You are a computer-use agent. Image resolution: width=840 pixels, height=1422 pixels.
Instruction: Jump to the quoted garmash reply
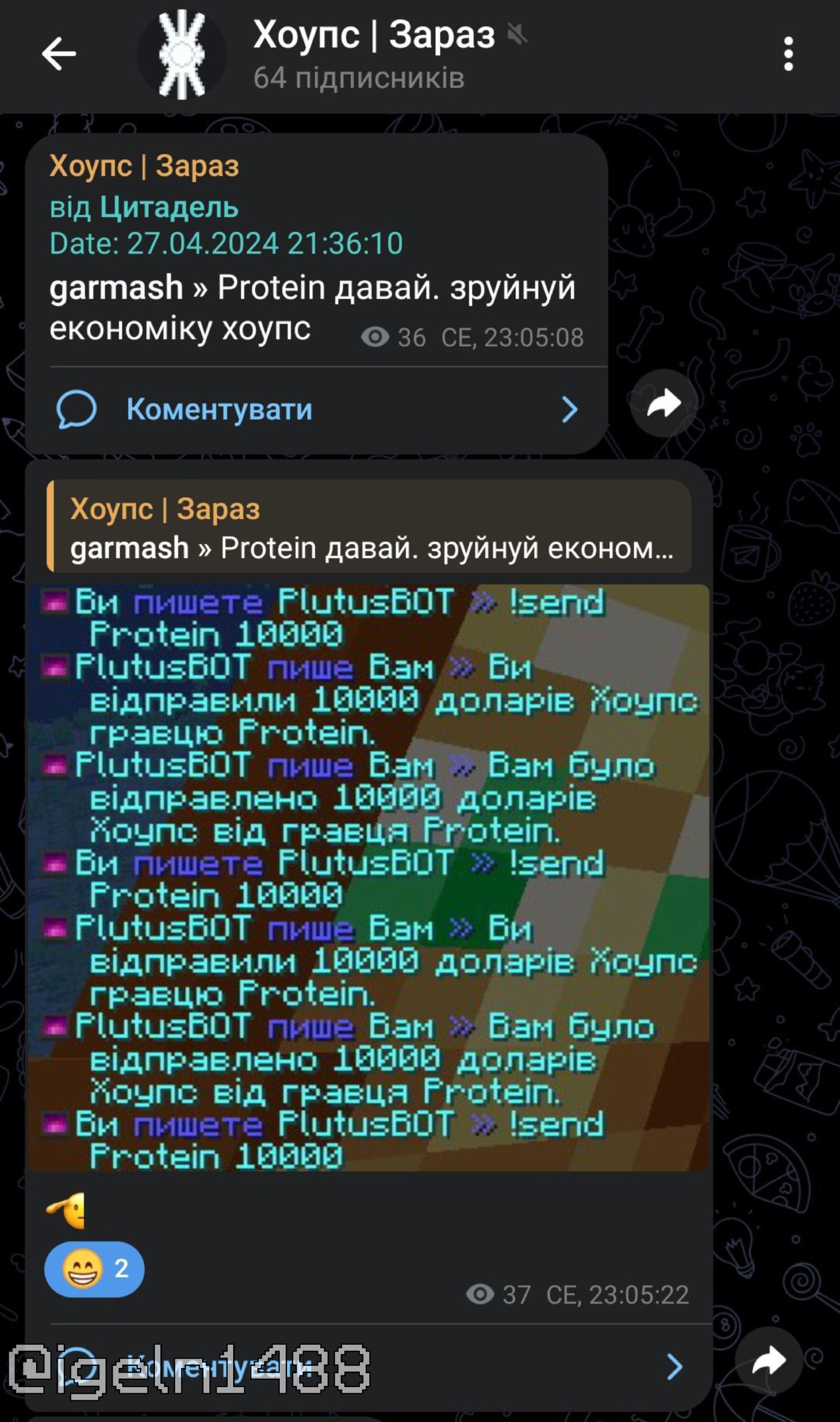[x=371, y=527]
